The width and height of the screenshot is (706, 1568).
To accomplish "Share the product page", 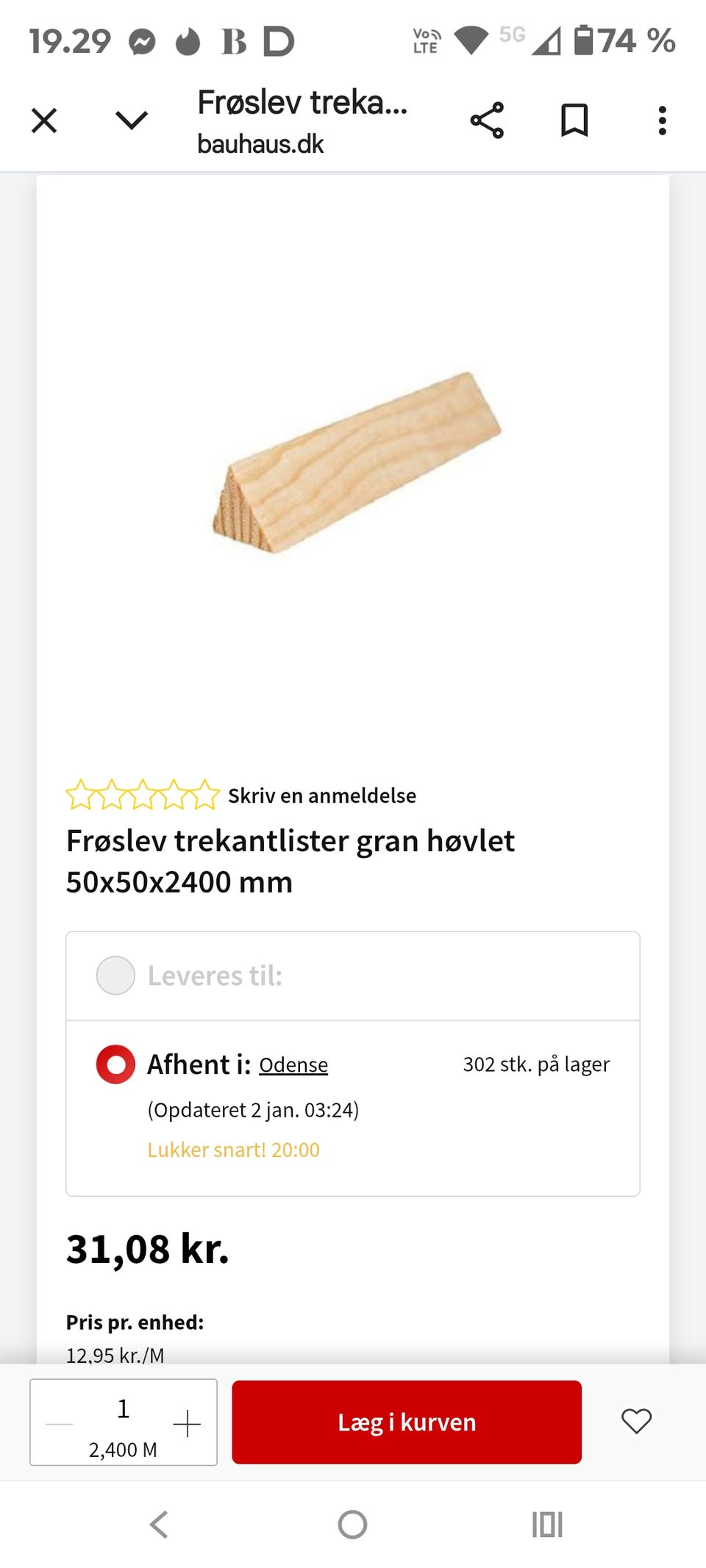I will [x=489, y=120].
